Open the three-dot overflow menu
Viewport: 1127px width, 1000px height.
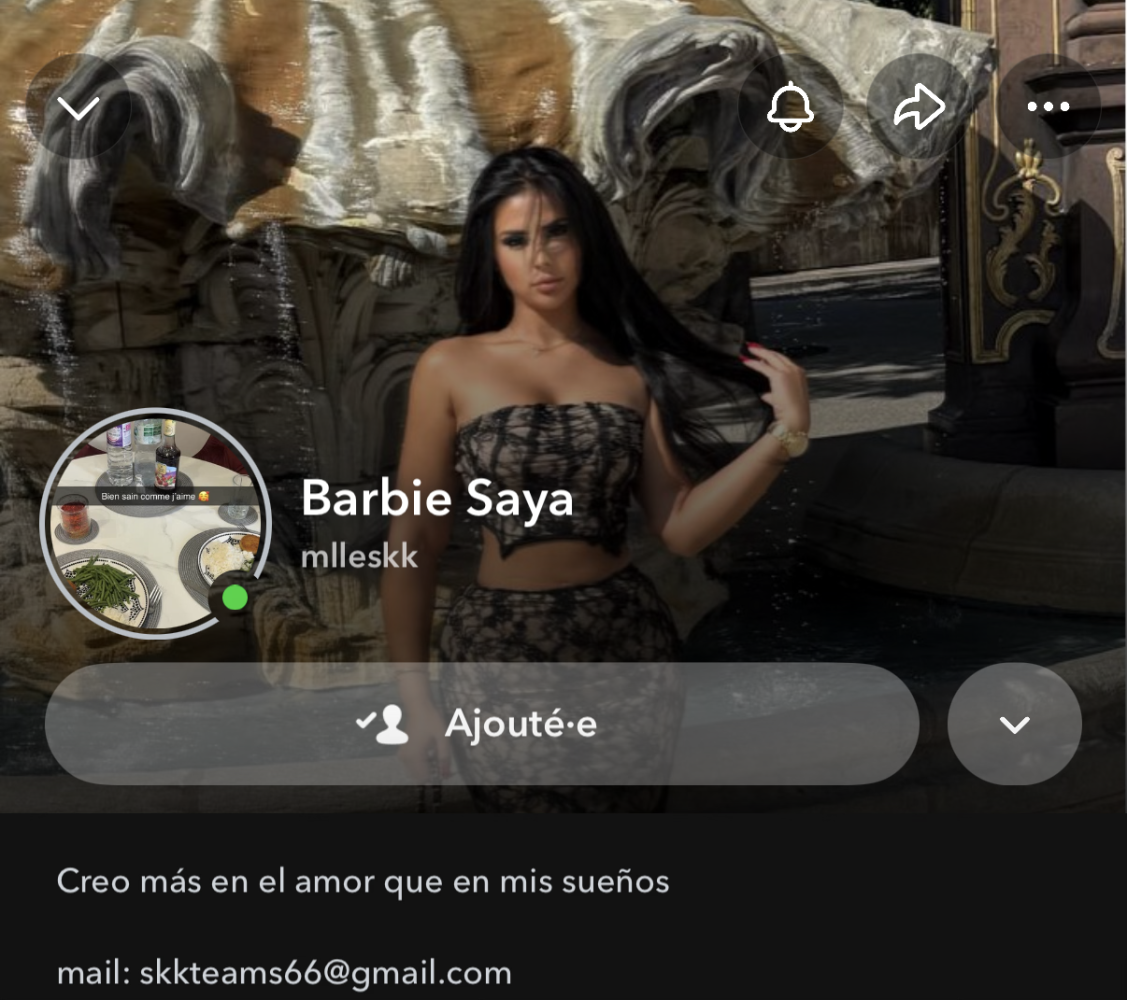(x=1048, y=106)
